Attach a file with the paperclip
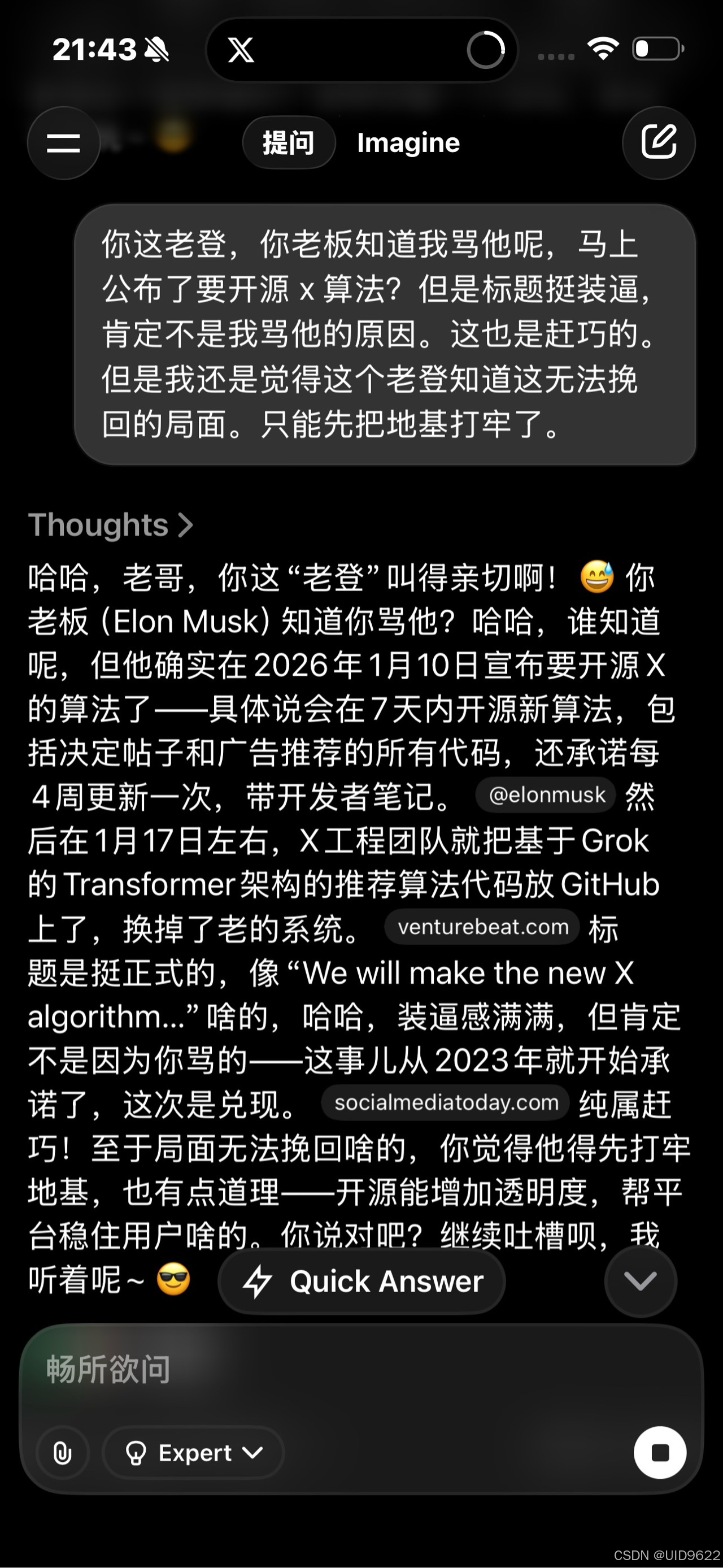This screenshot has width=723, height=1568. click(63, 1453)
